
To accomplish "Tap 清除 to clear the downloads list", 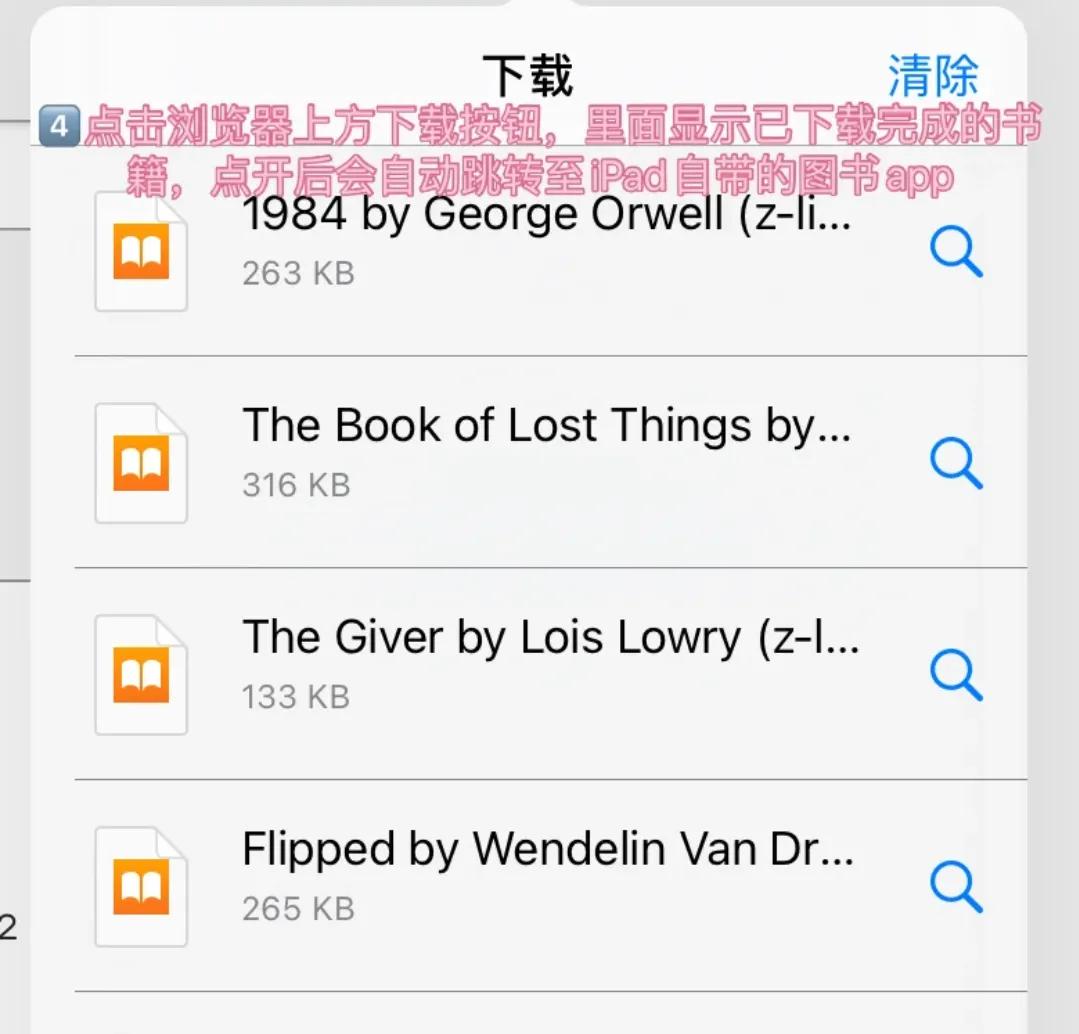I will point(932,75).
